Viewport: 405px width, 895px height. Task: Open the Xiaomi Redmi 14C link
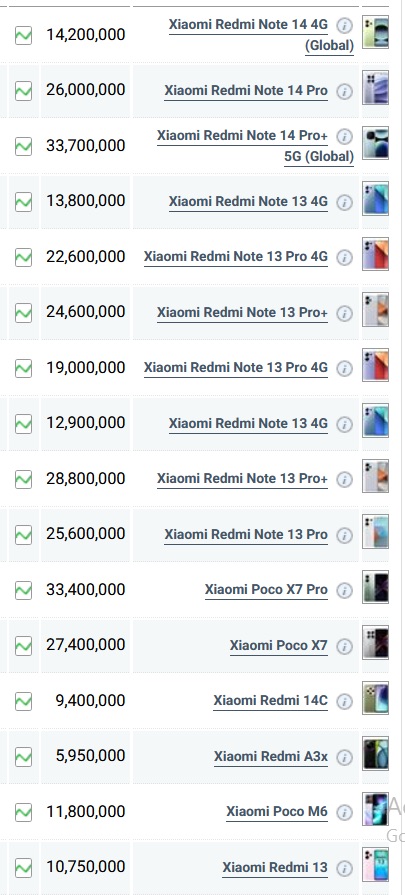pyautogui.click(x=271, y=700)
